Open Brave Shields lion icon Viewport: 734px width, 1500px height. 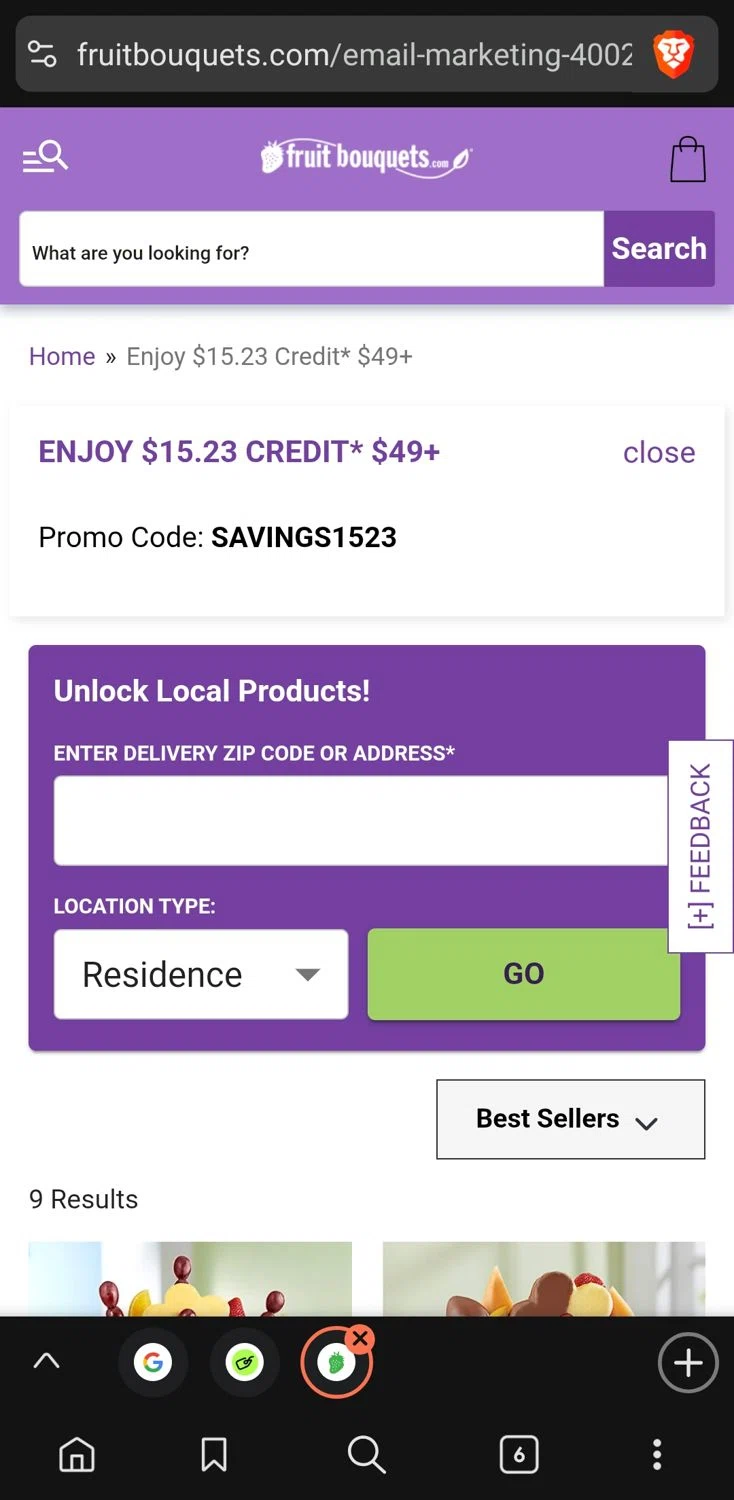[673, 54]
